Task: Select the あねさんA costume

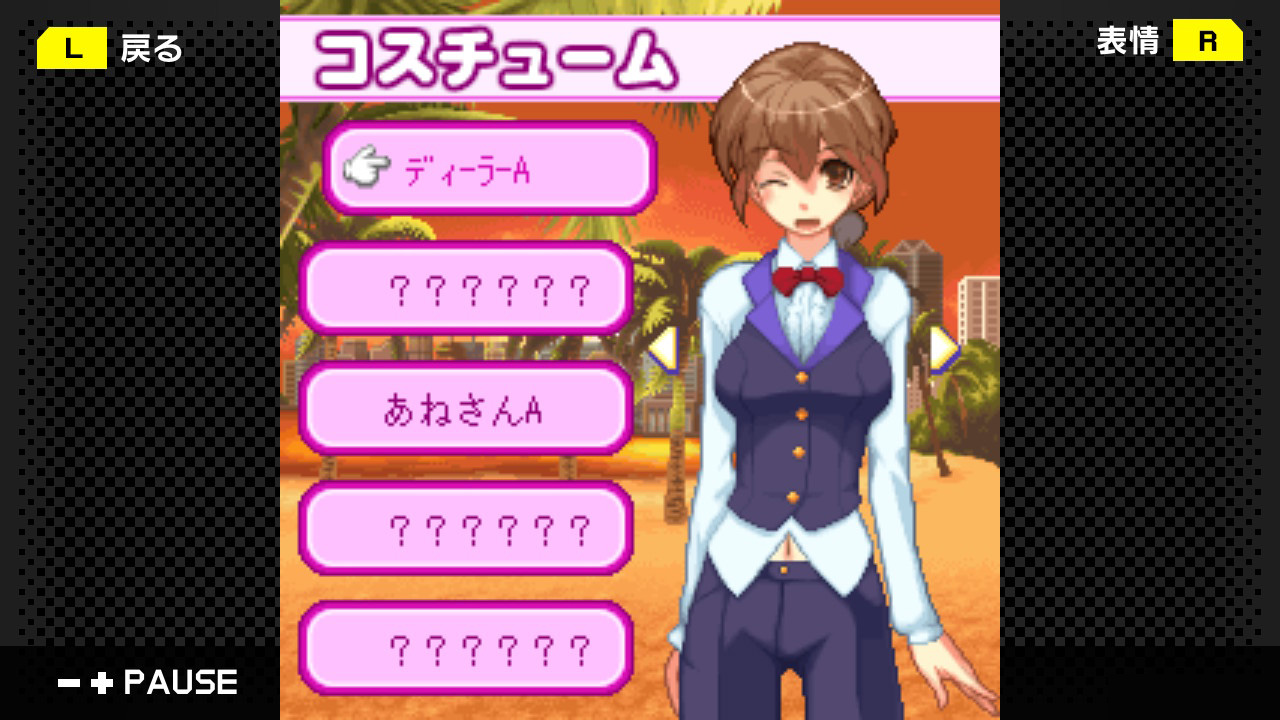Action: click(x=466, y=408)
